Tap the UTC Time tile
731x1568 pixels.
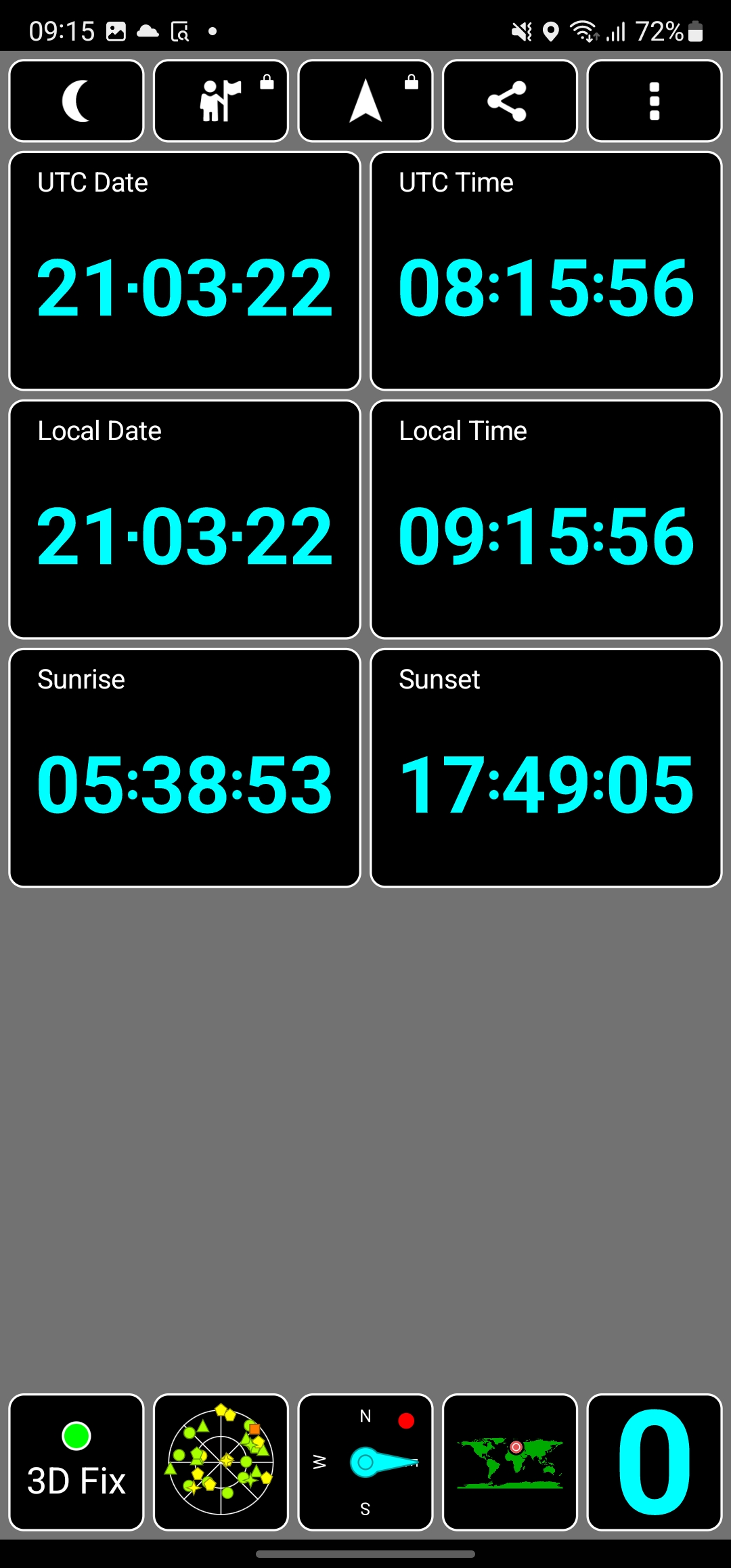click(546, 271)
